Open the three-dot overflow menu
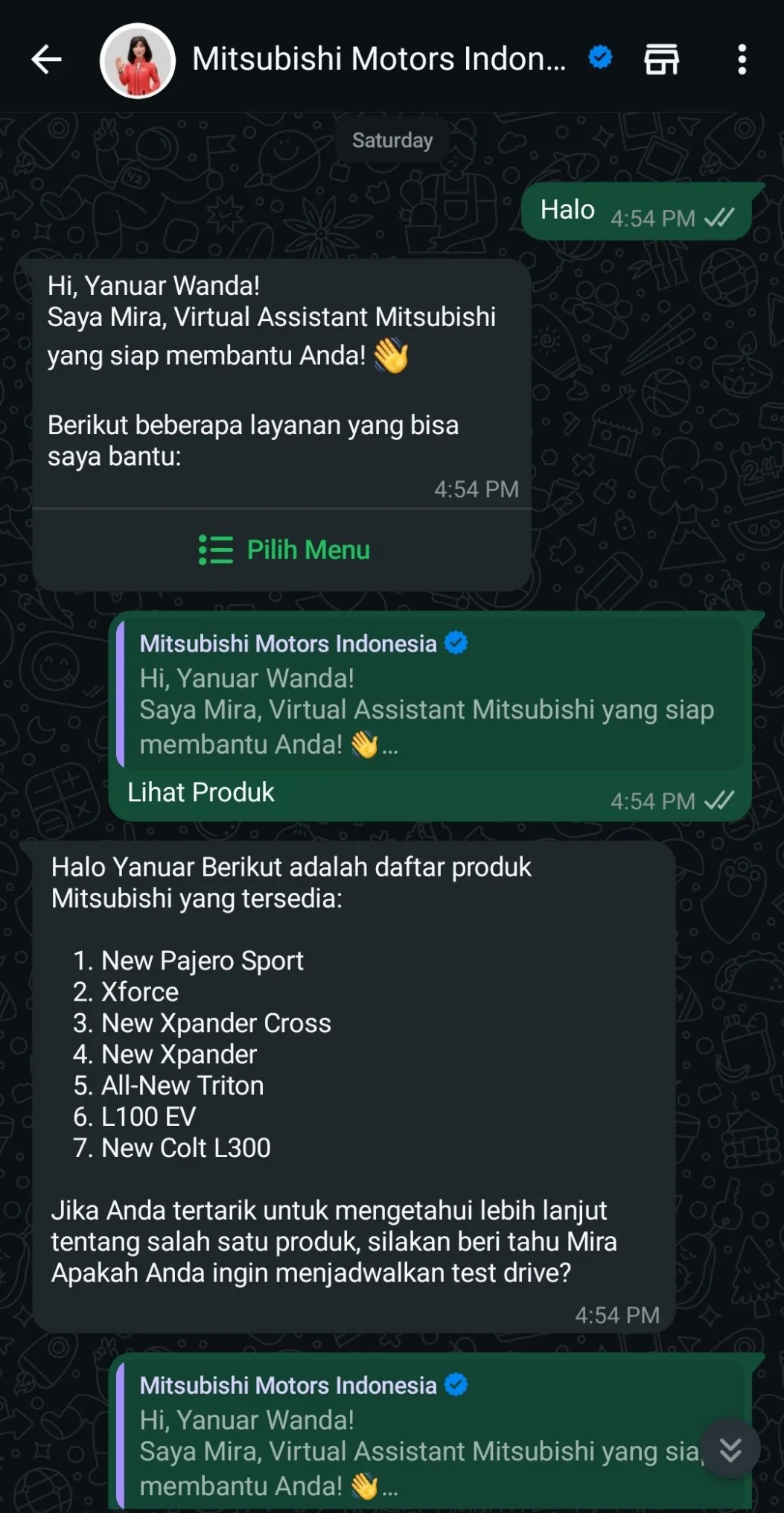This screenshot has width=784, height=1513. pos(742,60)
